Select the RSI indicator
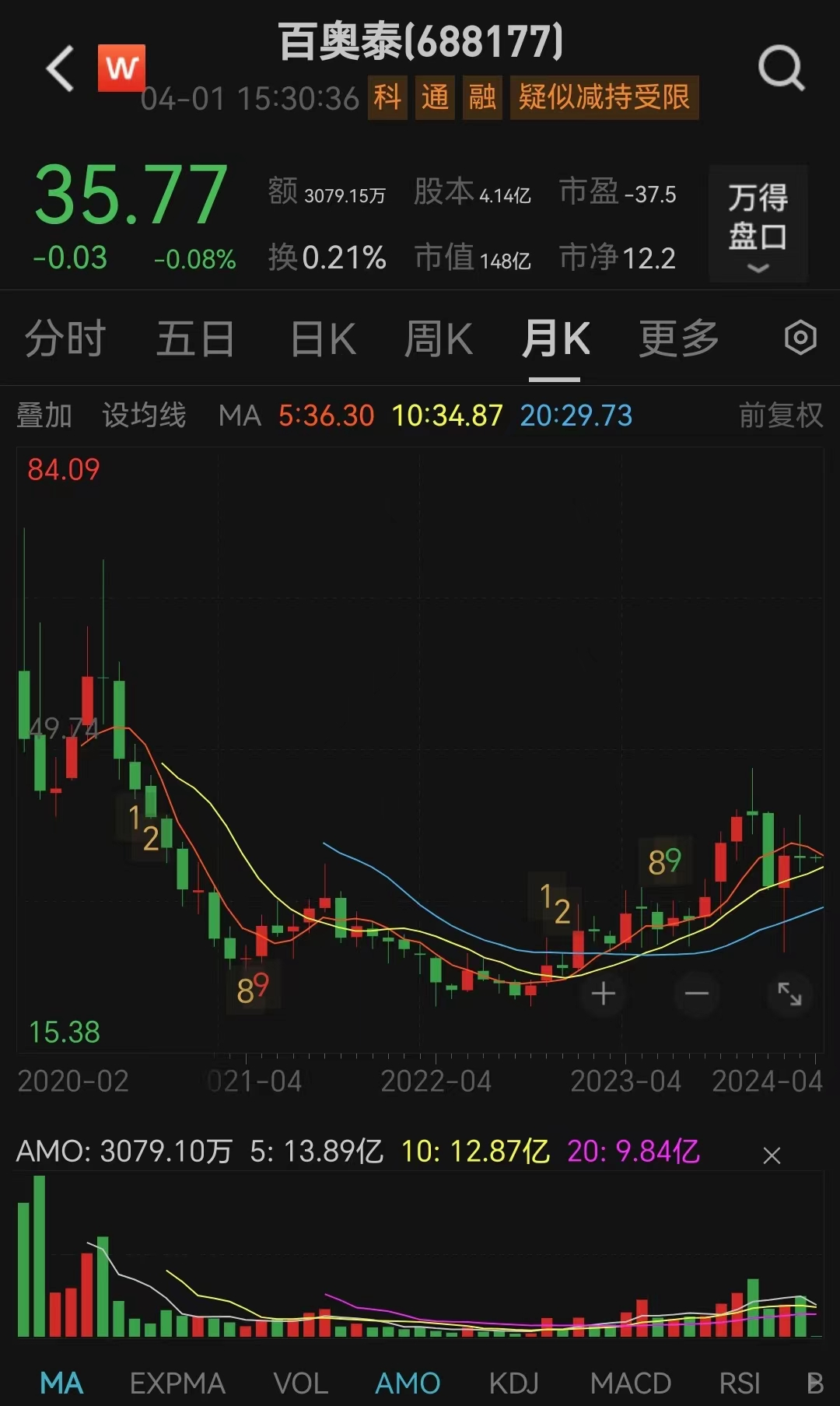The height and width of the screenshot is (1406, 840). pos(739,1383)
